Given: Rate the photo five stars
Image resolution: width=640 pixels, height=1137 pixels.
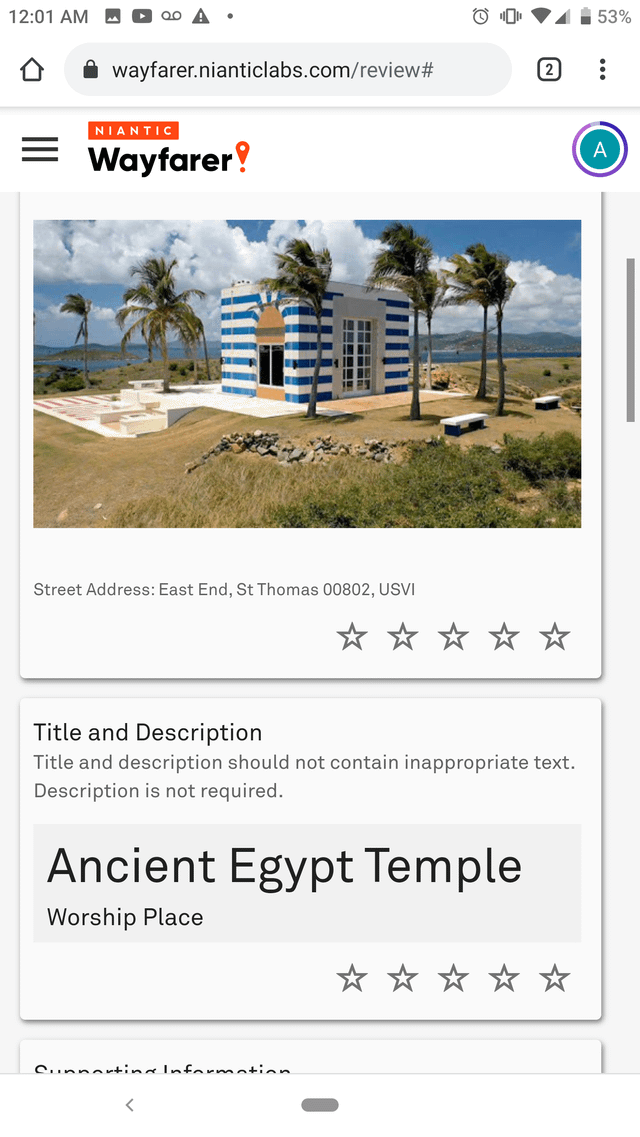Looking at the screenshot, I should click(554, 636).
